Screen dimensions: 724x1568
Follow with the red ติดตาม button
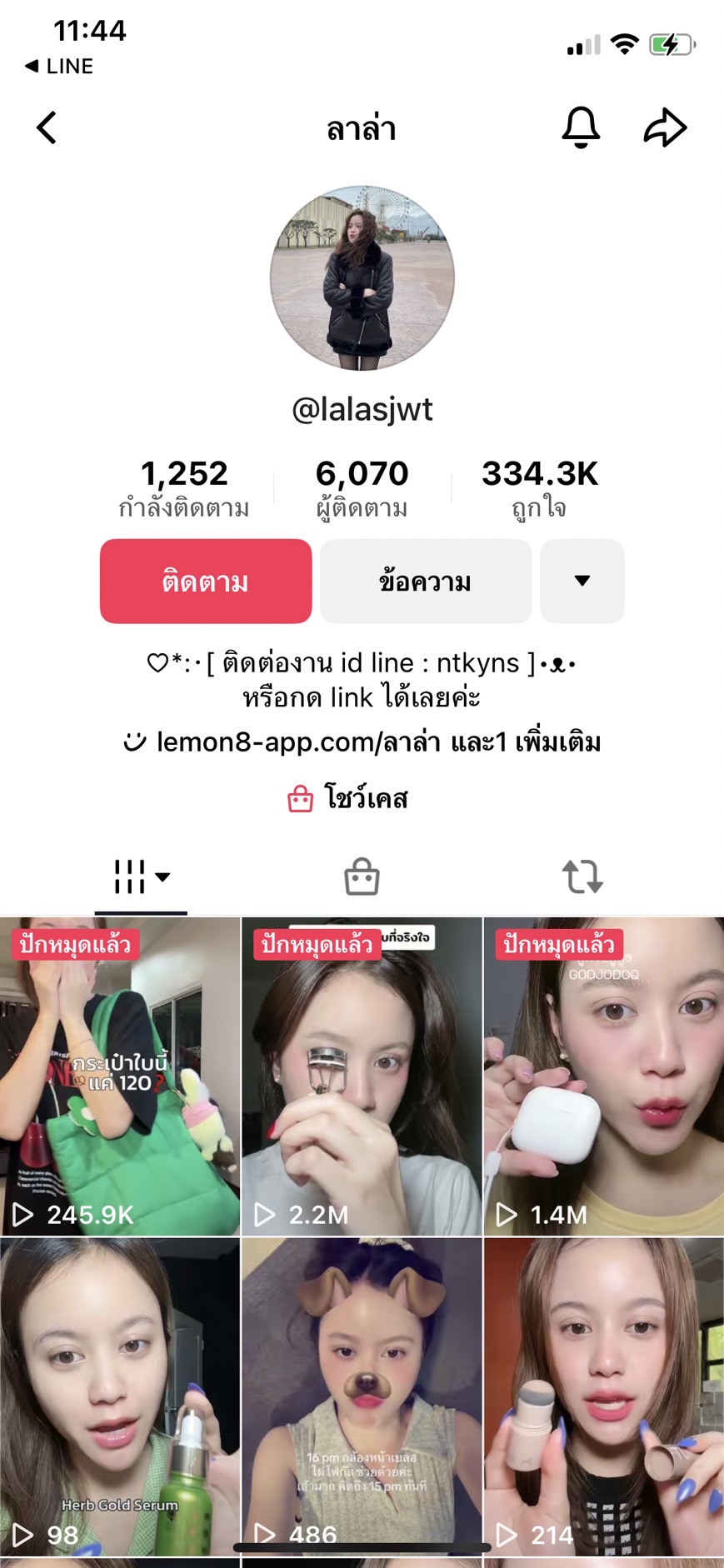point(206,581)
